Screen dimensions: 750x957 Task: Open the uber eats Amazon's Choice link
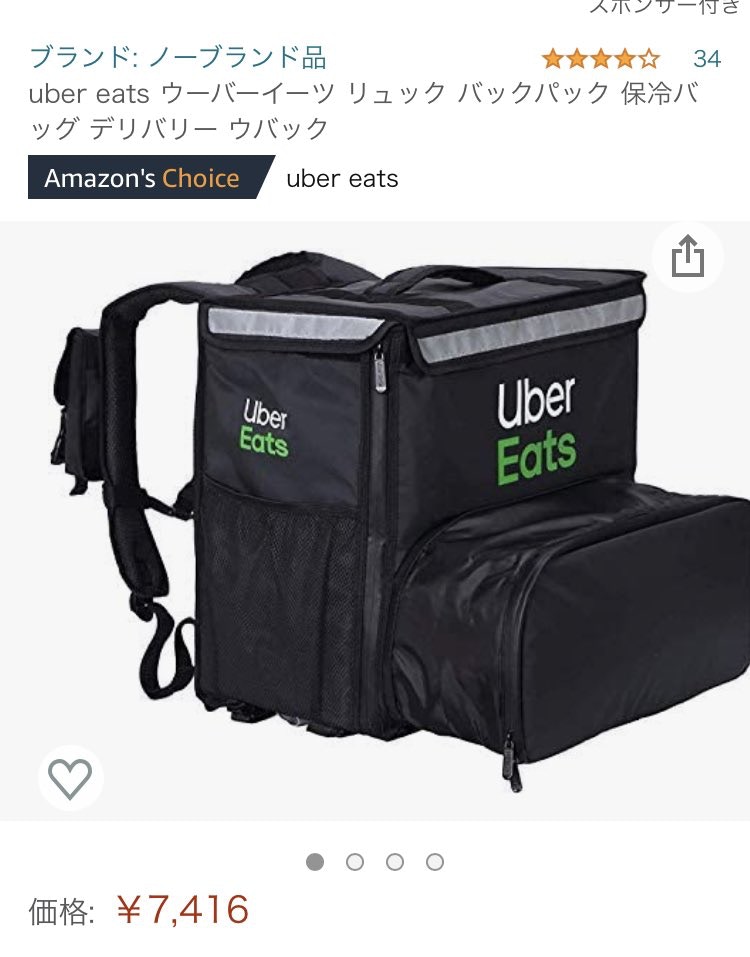[x=342, y=179]
